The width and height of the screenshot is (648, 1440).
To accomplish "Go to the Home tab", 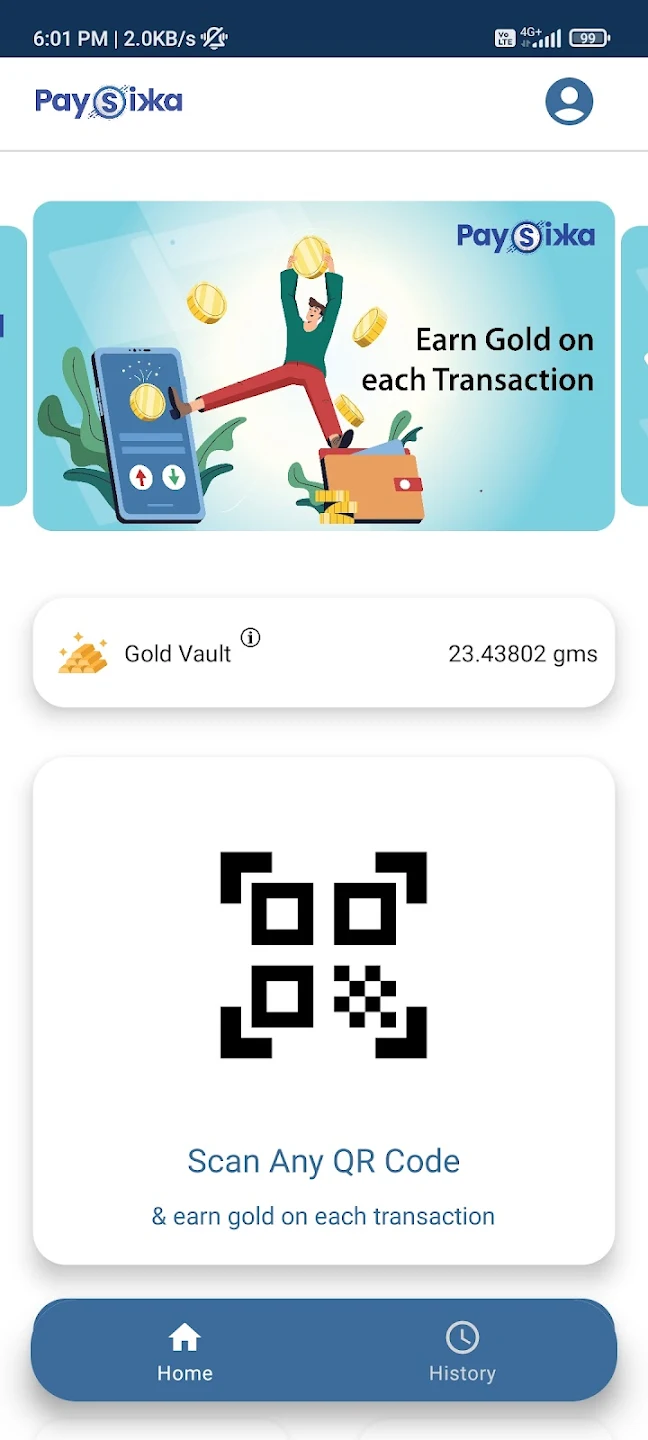I will (185, 1351).
